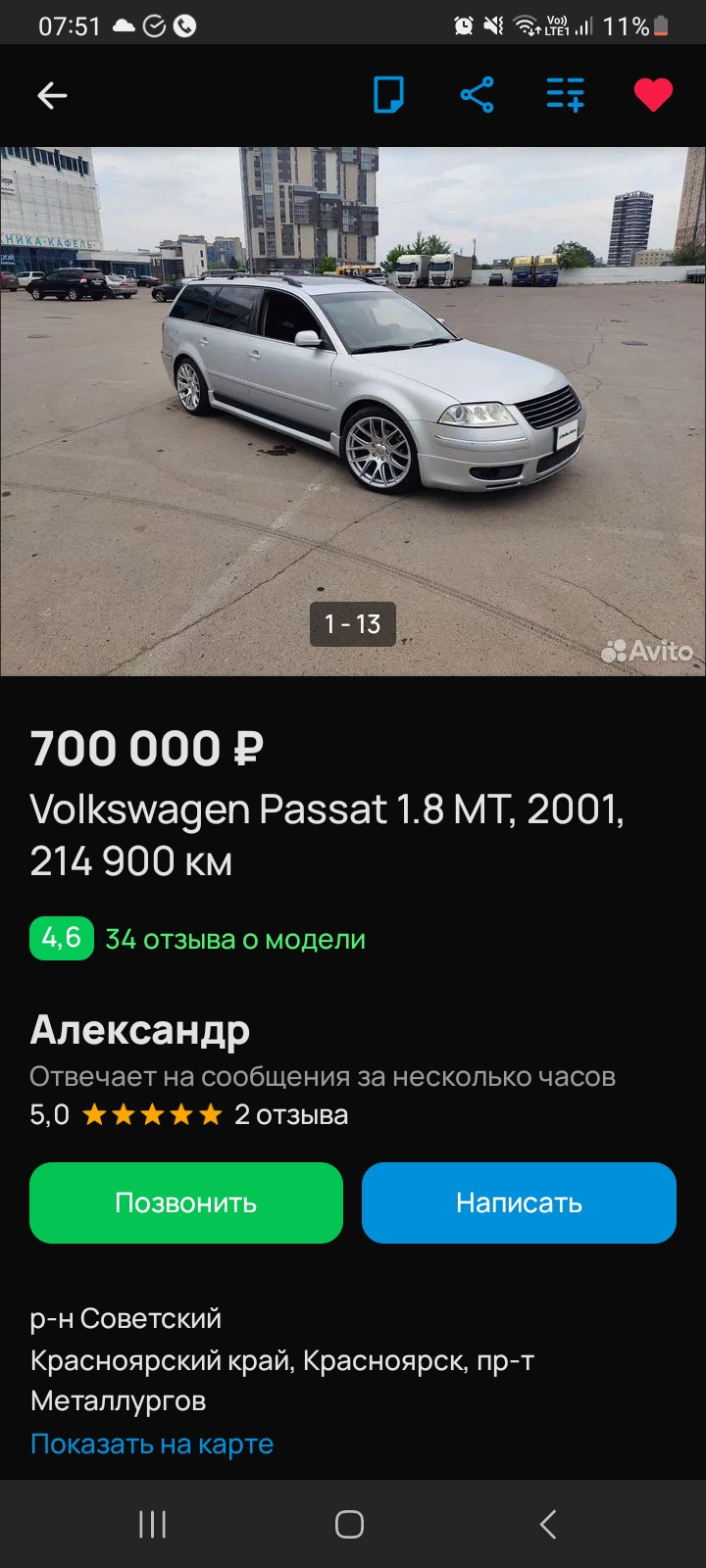Go to the home screen
Screen dimensions: 706x1568
(x=350, y=1524)
